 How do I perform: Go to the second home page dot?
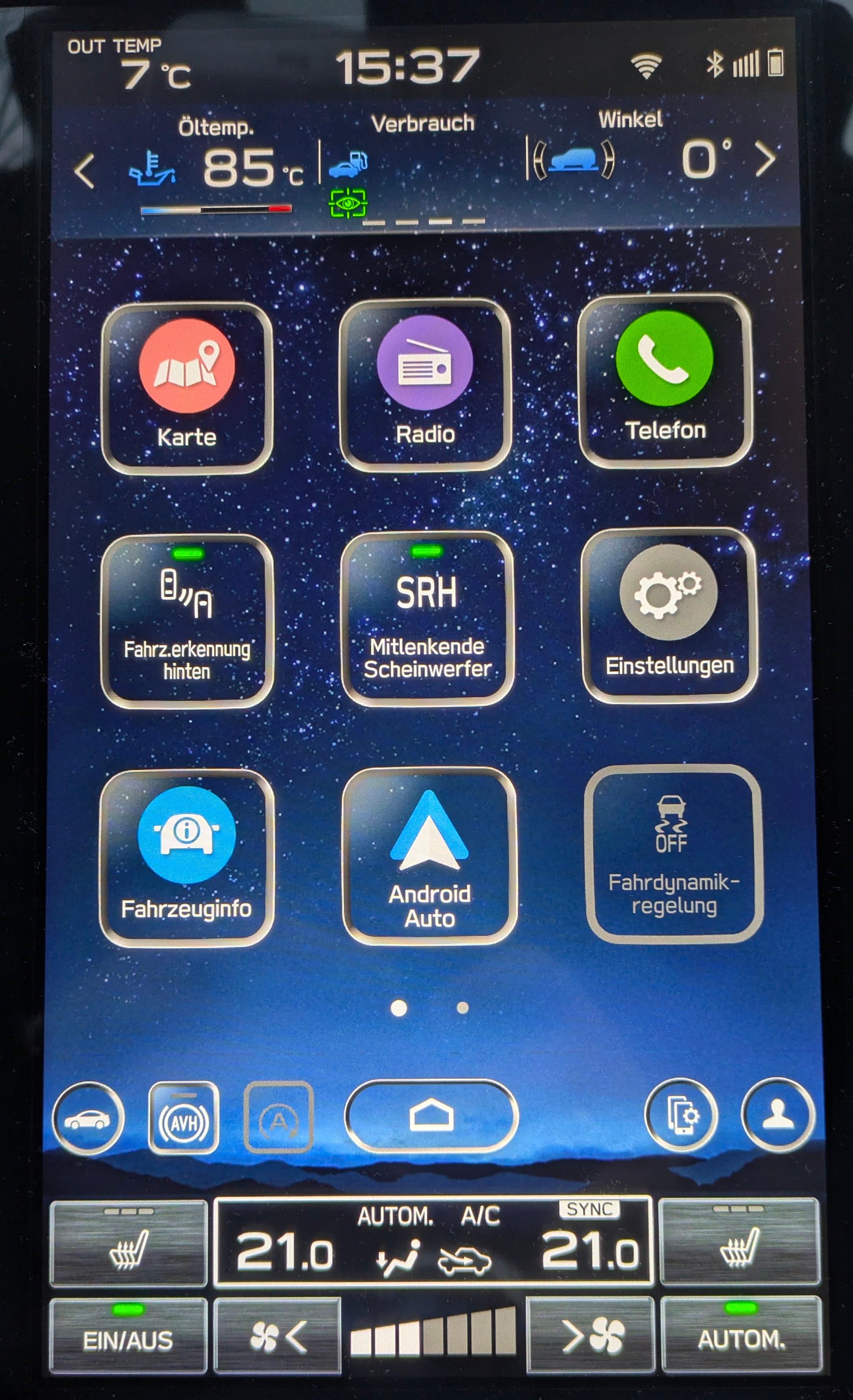pyautogui.click(x=463, y=1008)
